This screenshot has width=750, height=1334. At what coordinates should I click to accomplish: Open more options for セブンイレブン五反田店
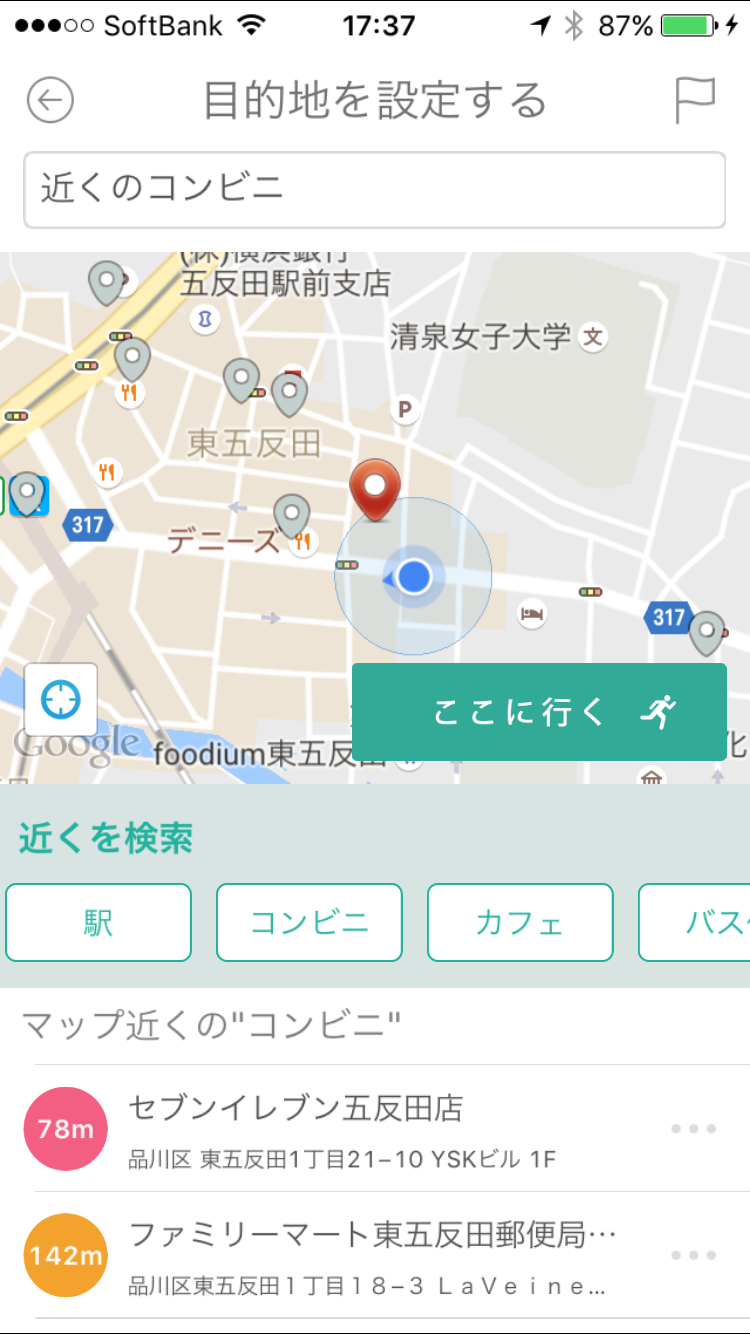pyautogui.click(x=693, y=1128)
